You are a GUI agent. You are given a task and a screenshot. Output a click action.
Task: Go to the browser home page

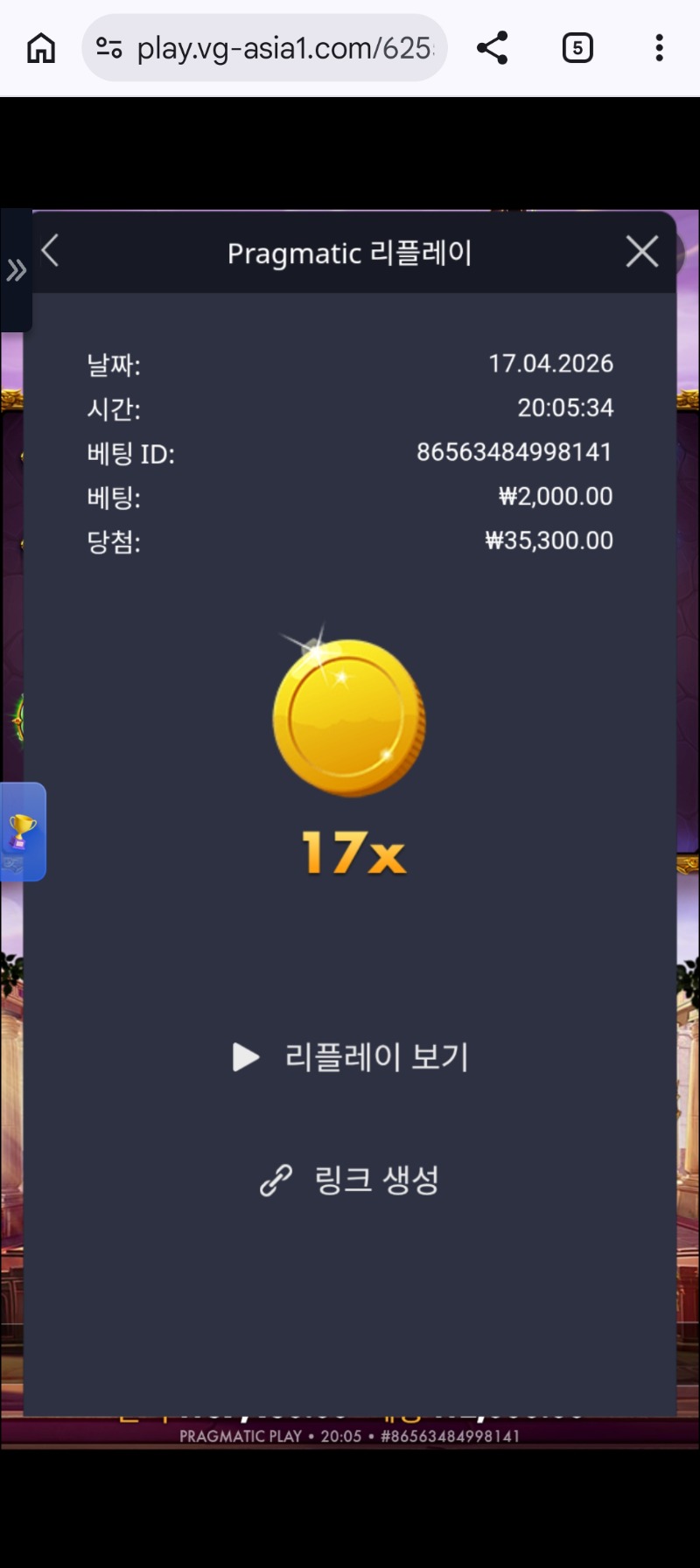[41, 48]
